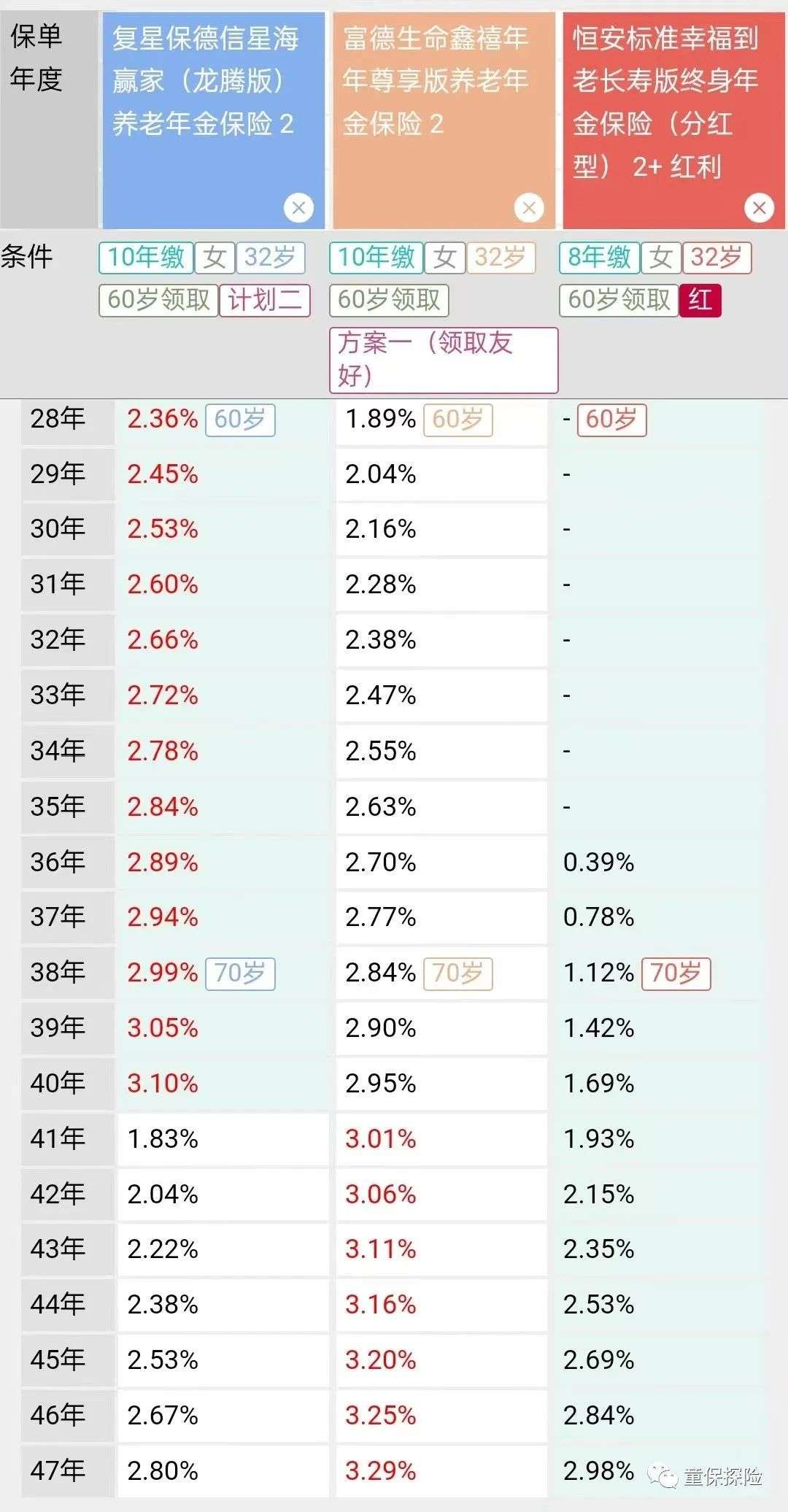Screen dimensions: 788x1512
Task: Tap the 计划二 condition chip
Action: (x=265, y=300)
